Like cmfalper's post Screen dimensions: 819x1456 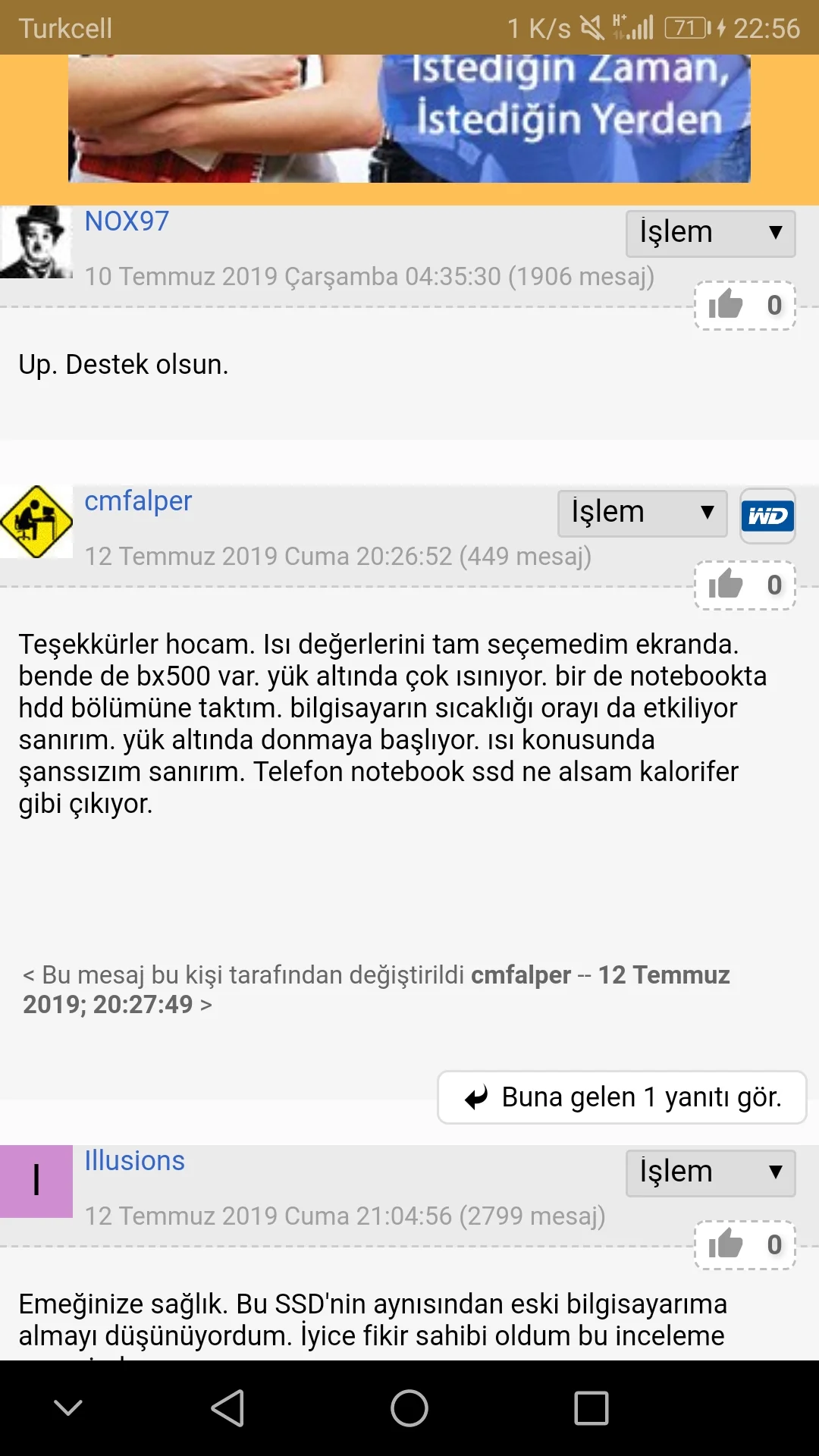726,585
